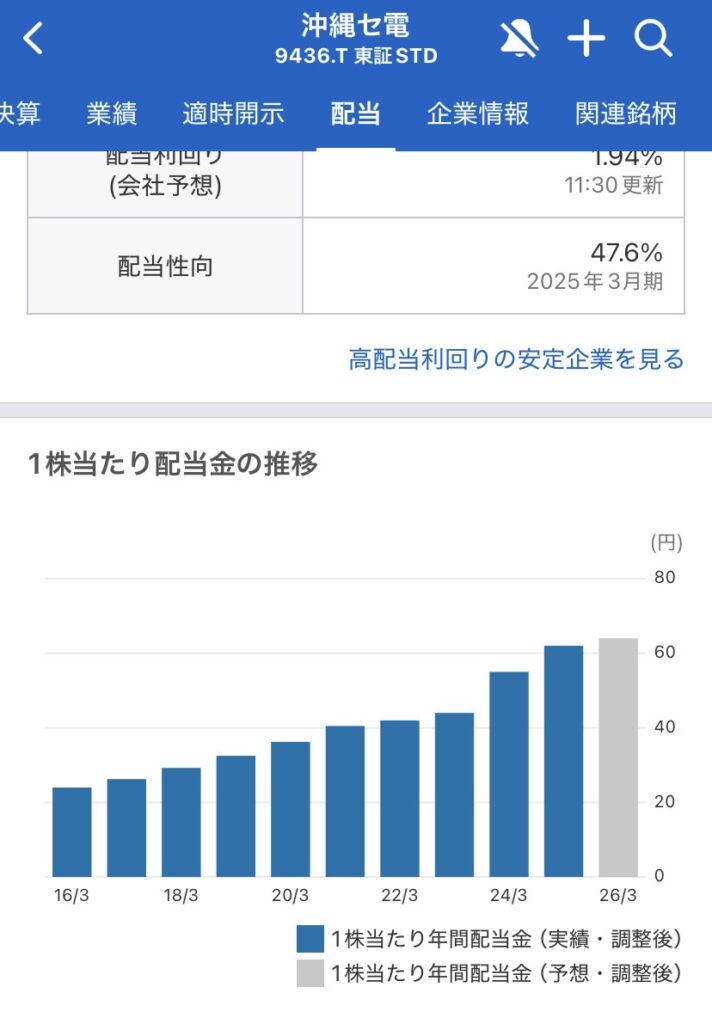The width and height of the screenshot is (712, 1024).
Task: Tap the muted notification bell icon
Action: (x=519, y=39)
